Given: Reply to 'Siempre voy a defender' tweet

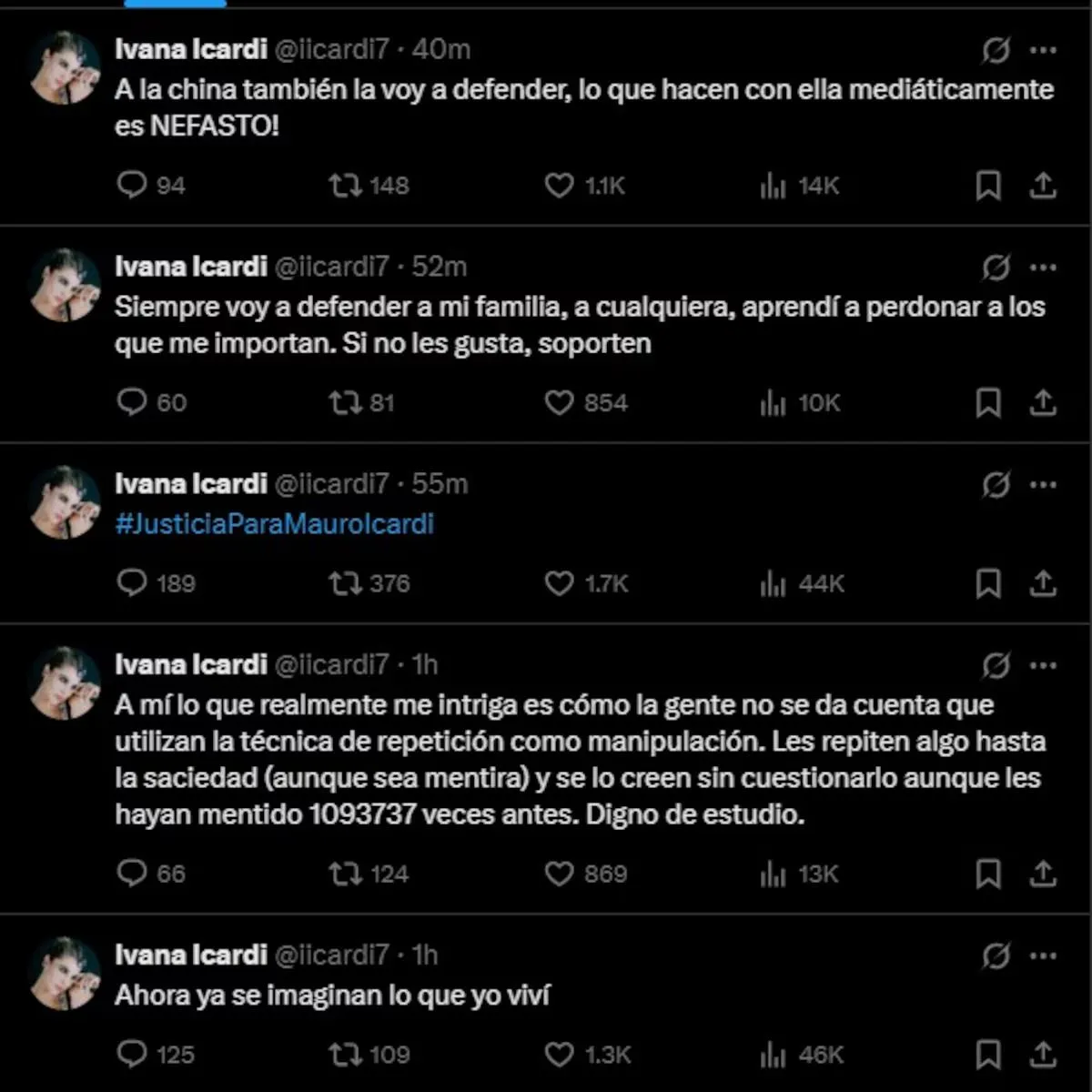Looking at the screenshot, I should pyautogui.click(x=133, y=401).
